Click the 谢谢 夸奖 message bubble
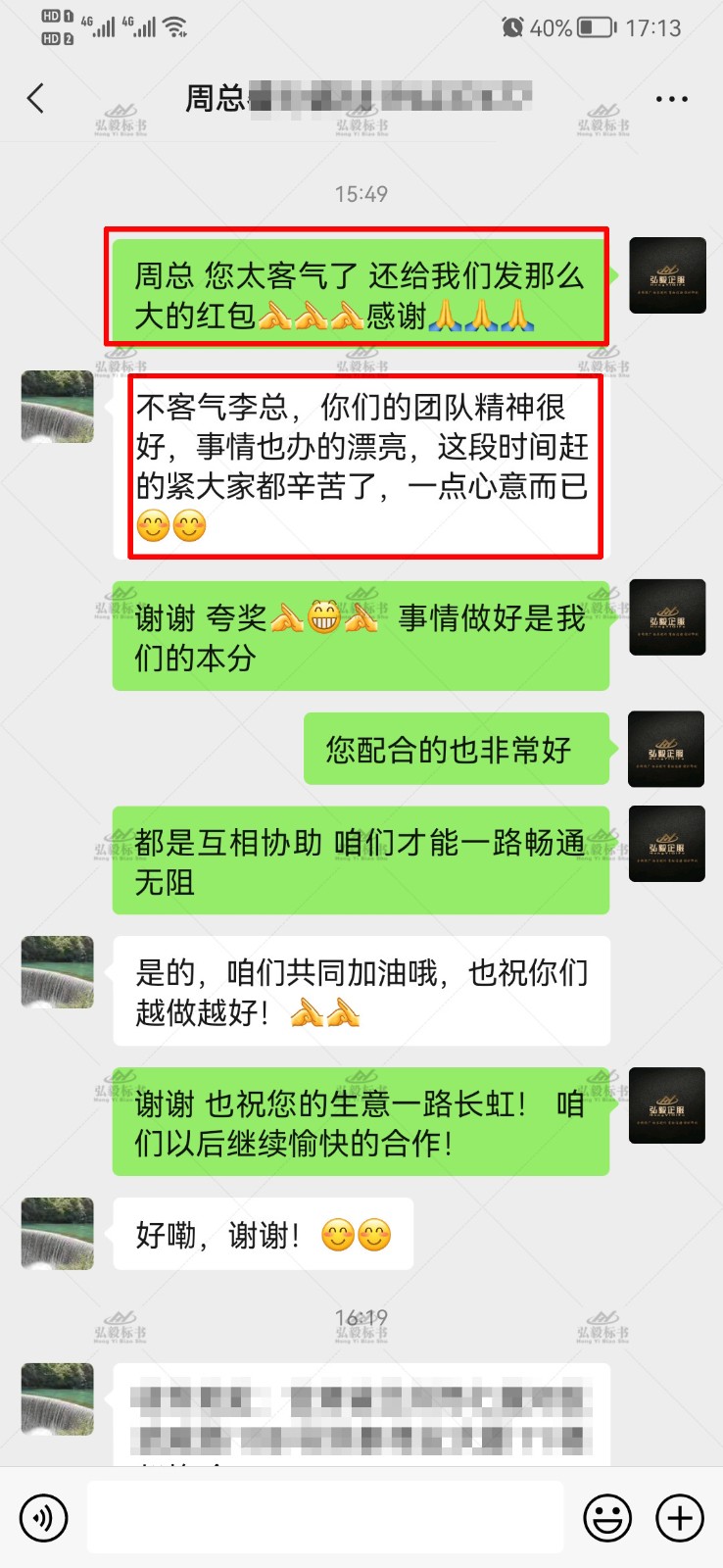Image resolution: width=723 pixels, height=1568 pixels. [x=362, y=635]
